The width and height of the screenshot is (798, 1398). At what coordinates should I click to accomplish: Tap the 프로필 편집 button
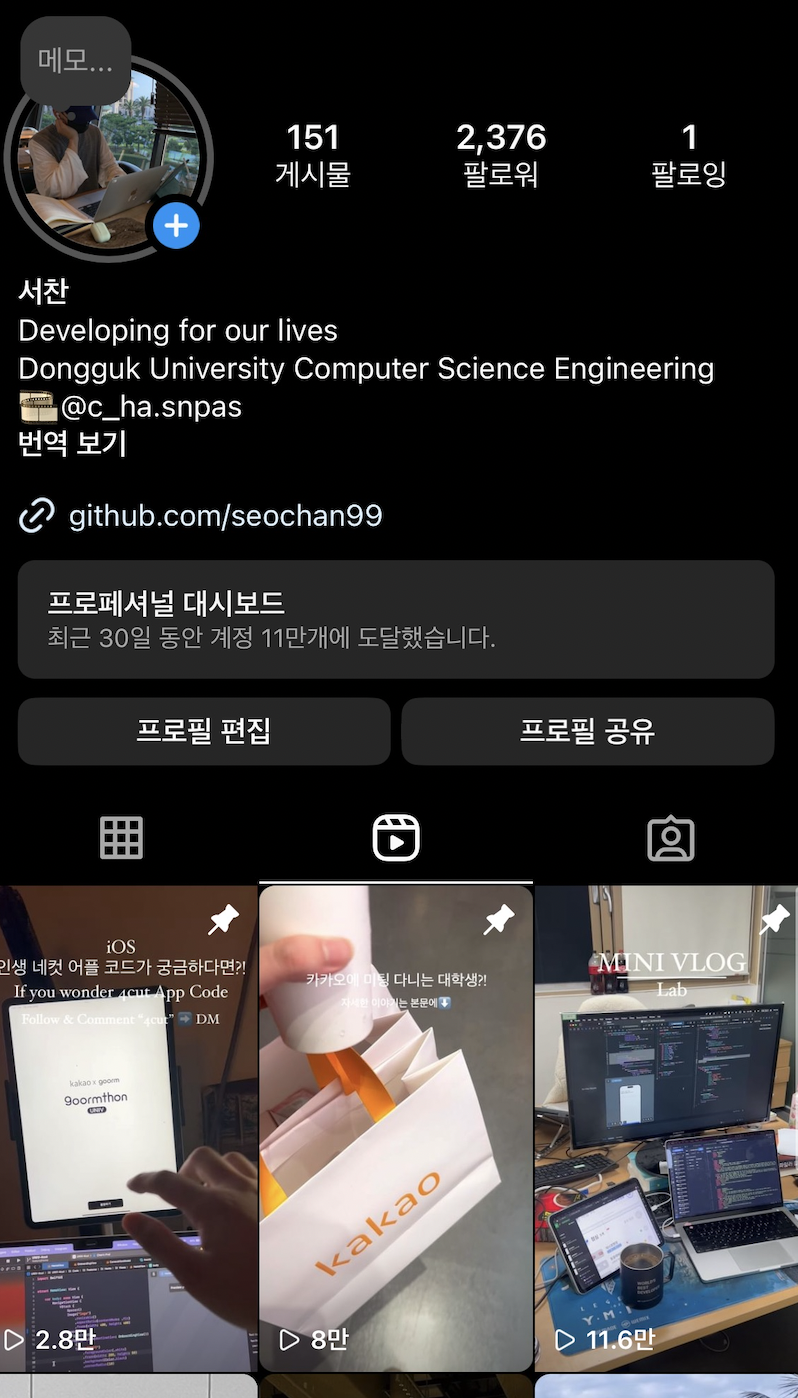(204, 731)
